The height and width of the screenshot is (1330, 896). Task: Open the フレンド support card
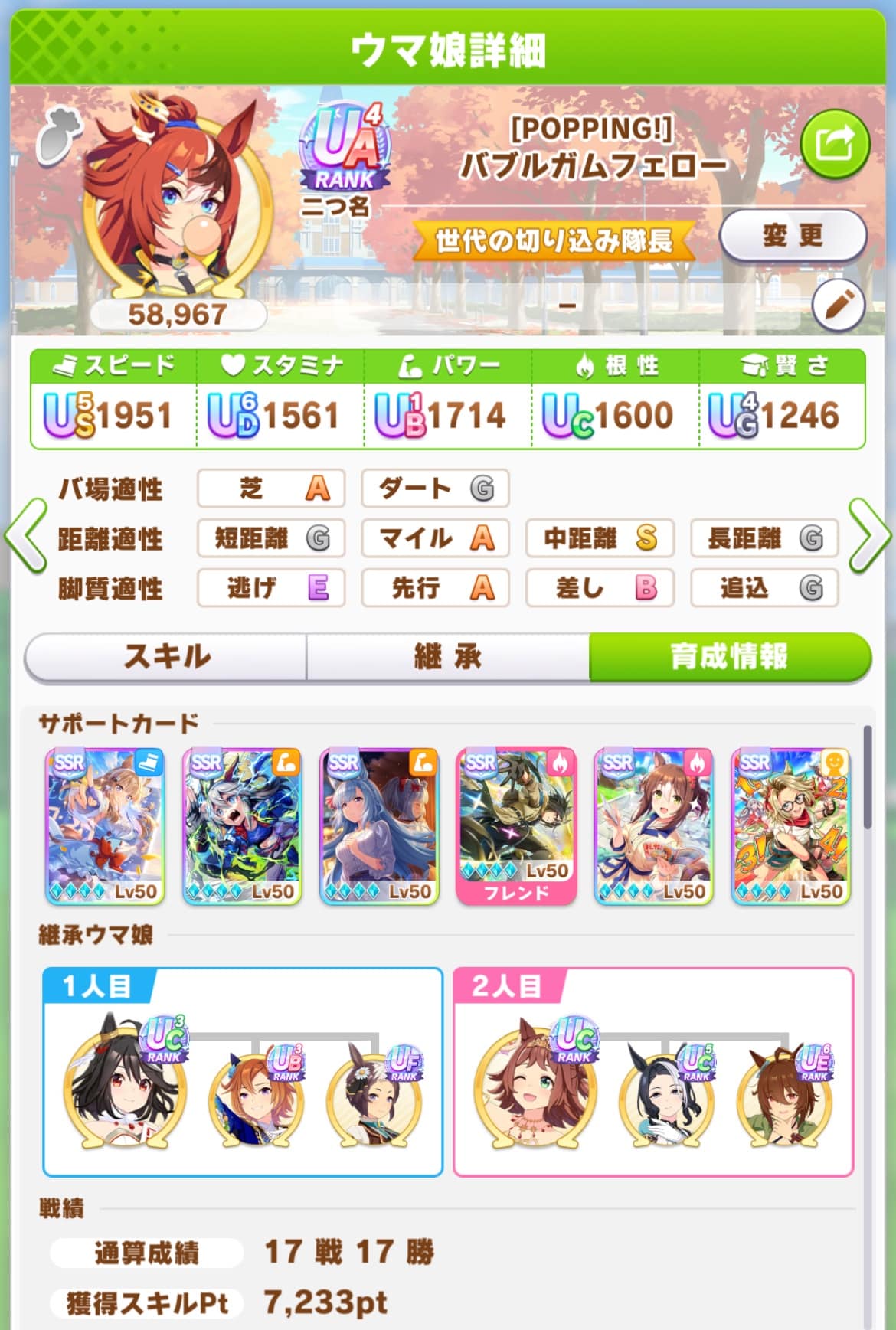[516, 825]
